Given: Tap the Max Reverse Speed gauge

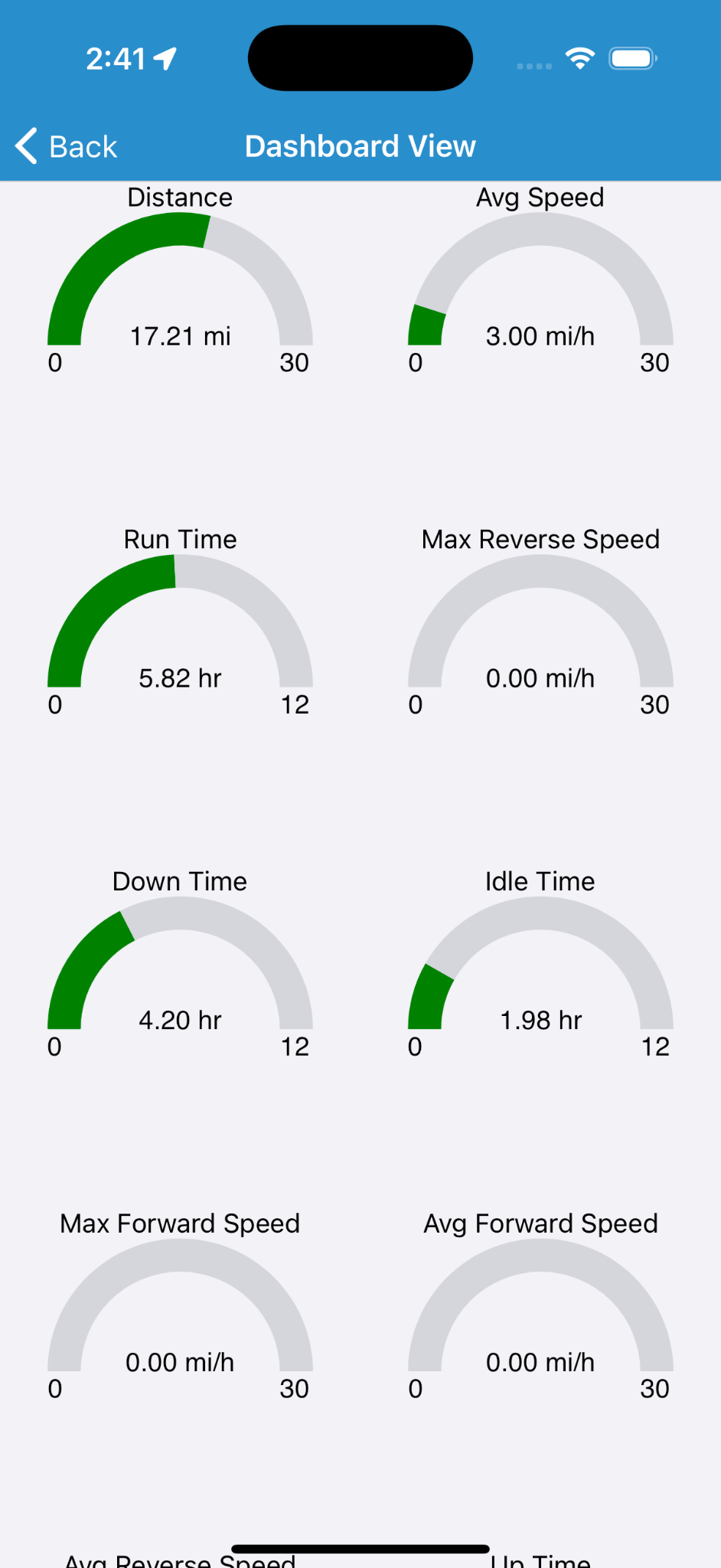Looking at the screenshot, I should tap(540, 624).
